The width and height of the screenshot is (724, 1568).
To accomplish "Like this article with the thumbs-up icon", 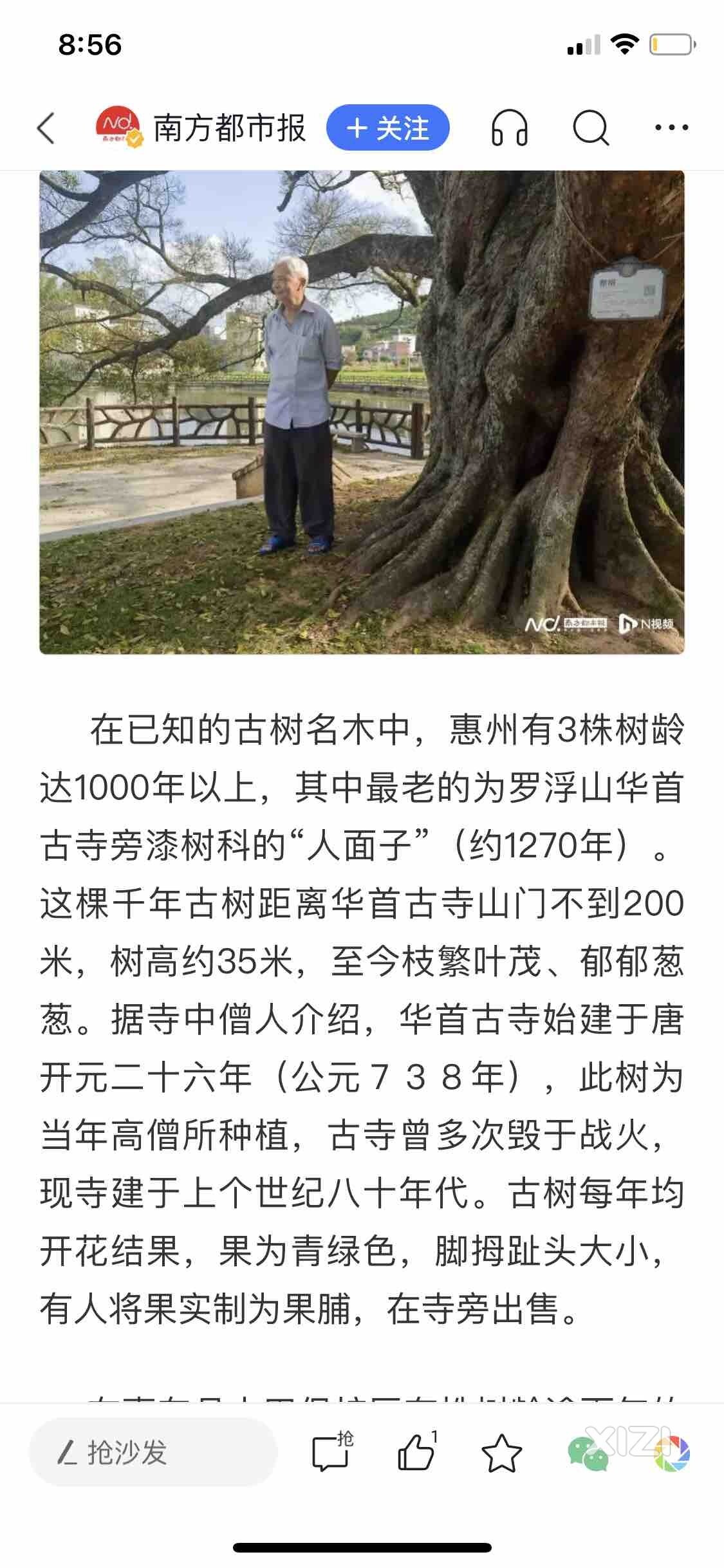I will [416, 1453].
